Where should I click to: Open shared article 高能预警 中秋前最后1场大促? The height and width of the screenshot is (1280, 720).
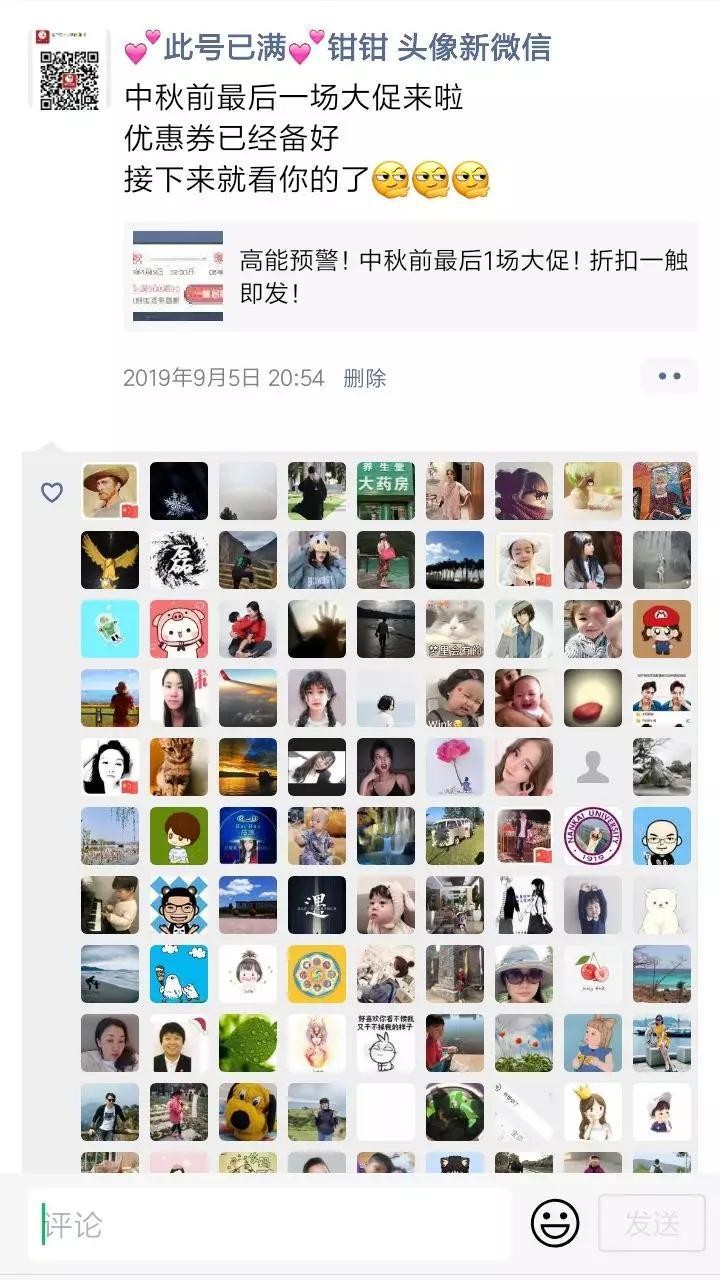[410, 276]
